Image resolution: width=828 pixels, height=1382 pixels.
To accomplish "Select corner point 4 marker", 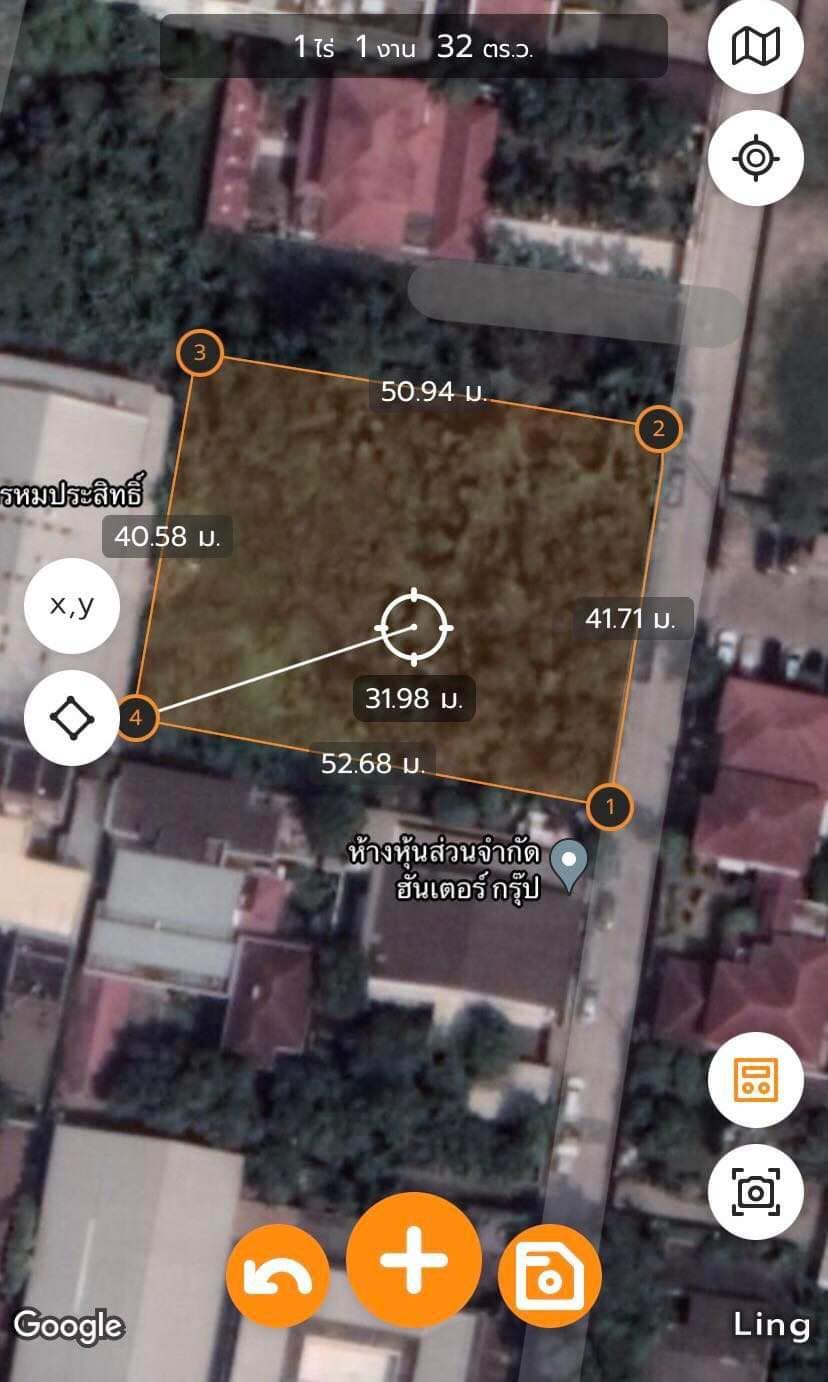I will (137, 717).
